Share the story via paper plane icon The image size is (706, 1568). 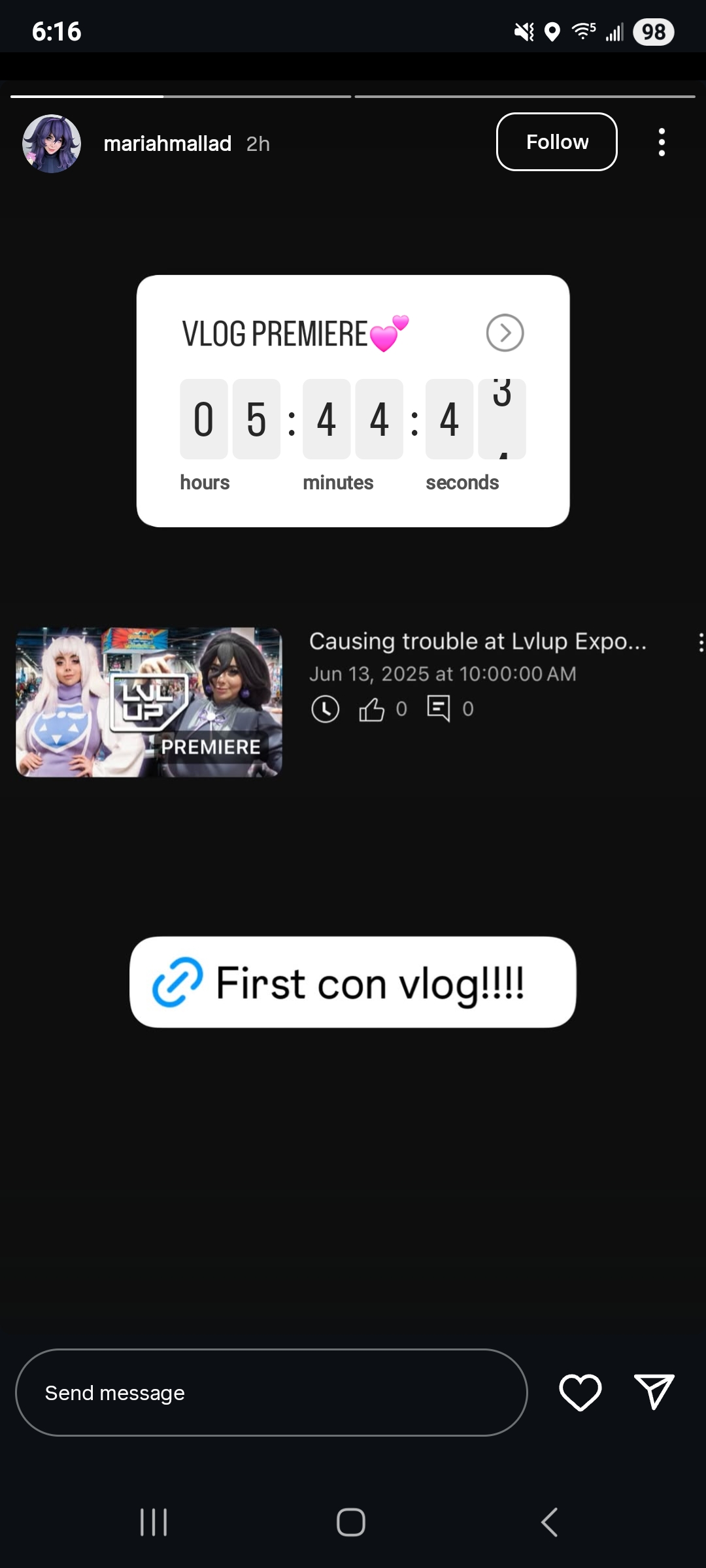(654, 1392)
